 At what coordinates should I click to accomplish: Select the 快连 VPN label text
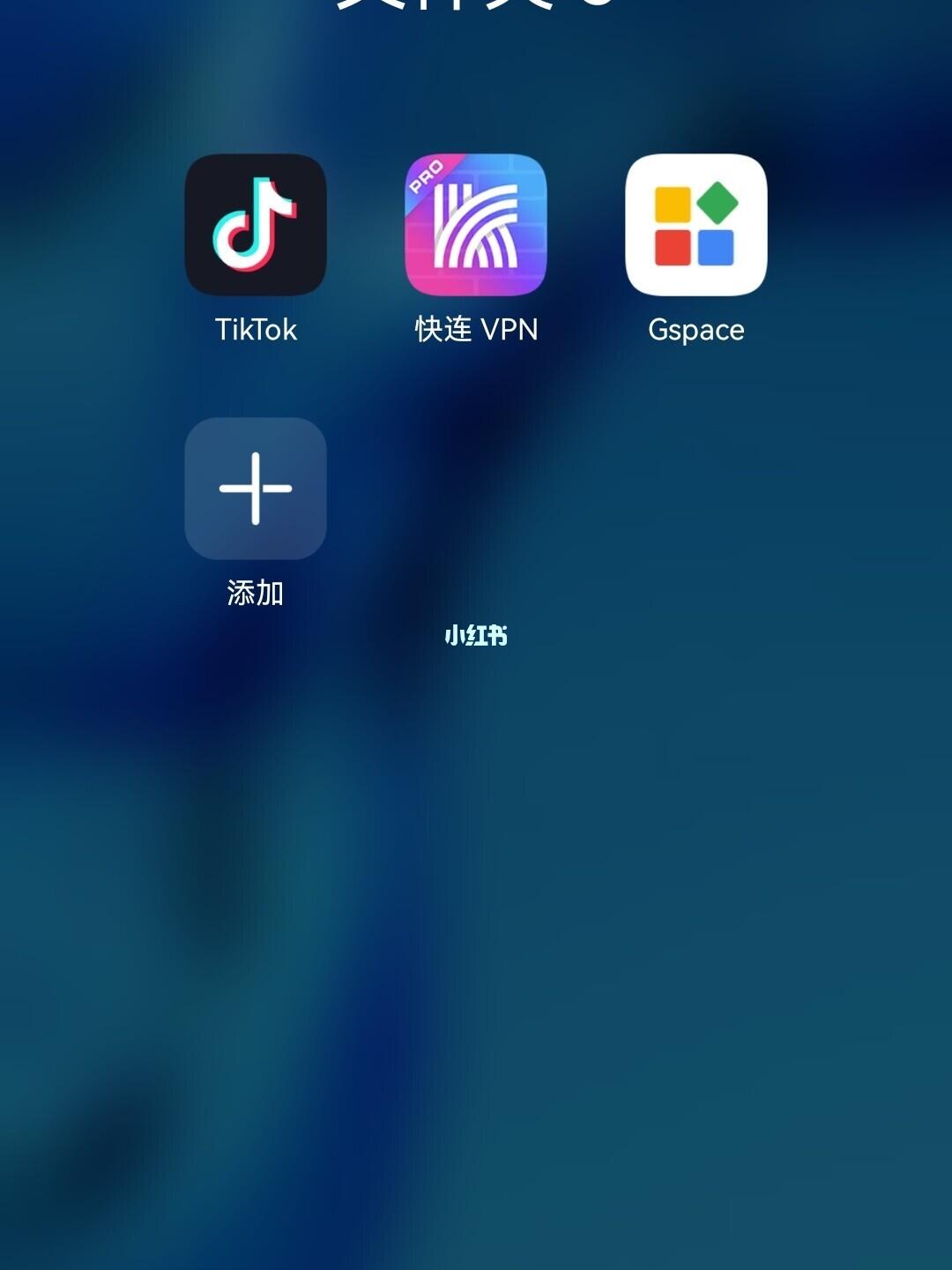click(x=476, y=330)
